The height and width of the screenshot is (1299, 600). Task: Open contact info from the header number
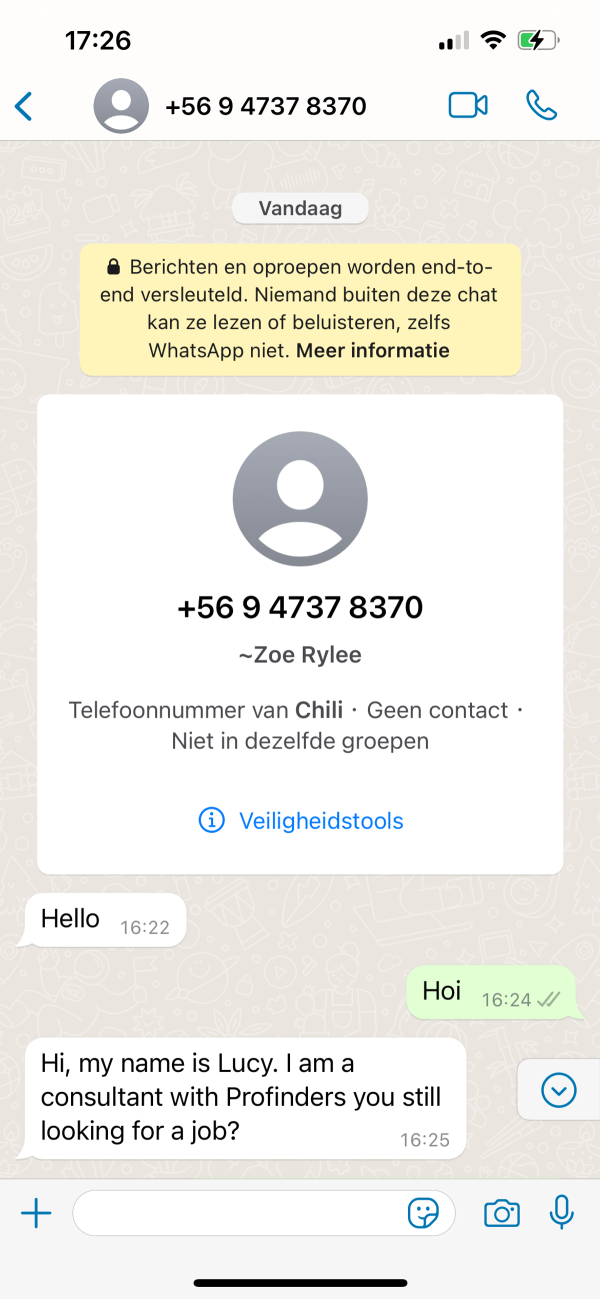[x=265, y=106]
